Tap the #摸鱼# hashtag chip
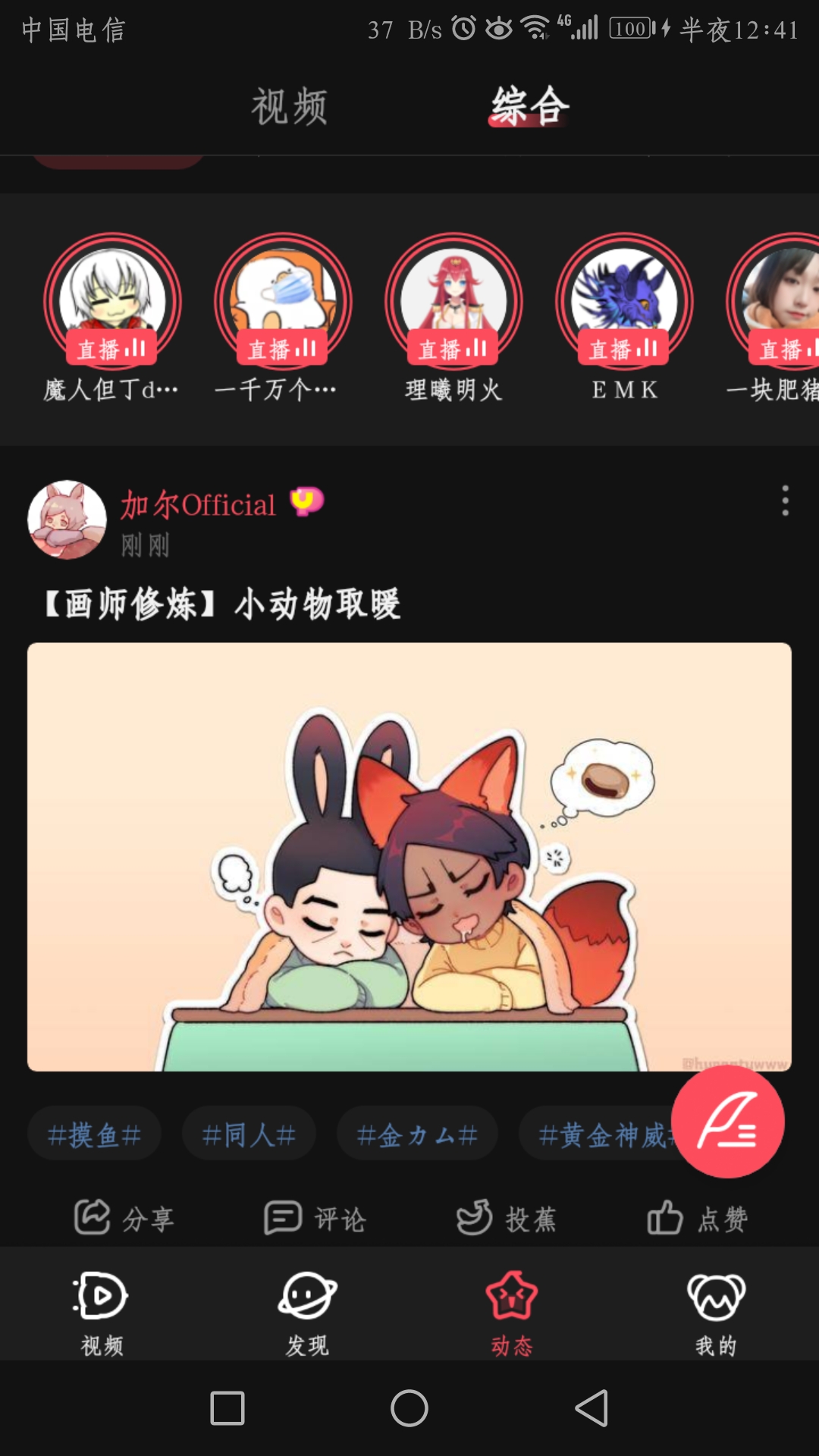The height and width of the screenshot is (1456, 819). click(94, 1135)
